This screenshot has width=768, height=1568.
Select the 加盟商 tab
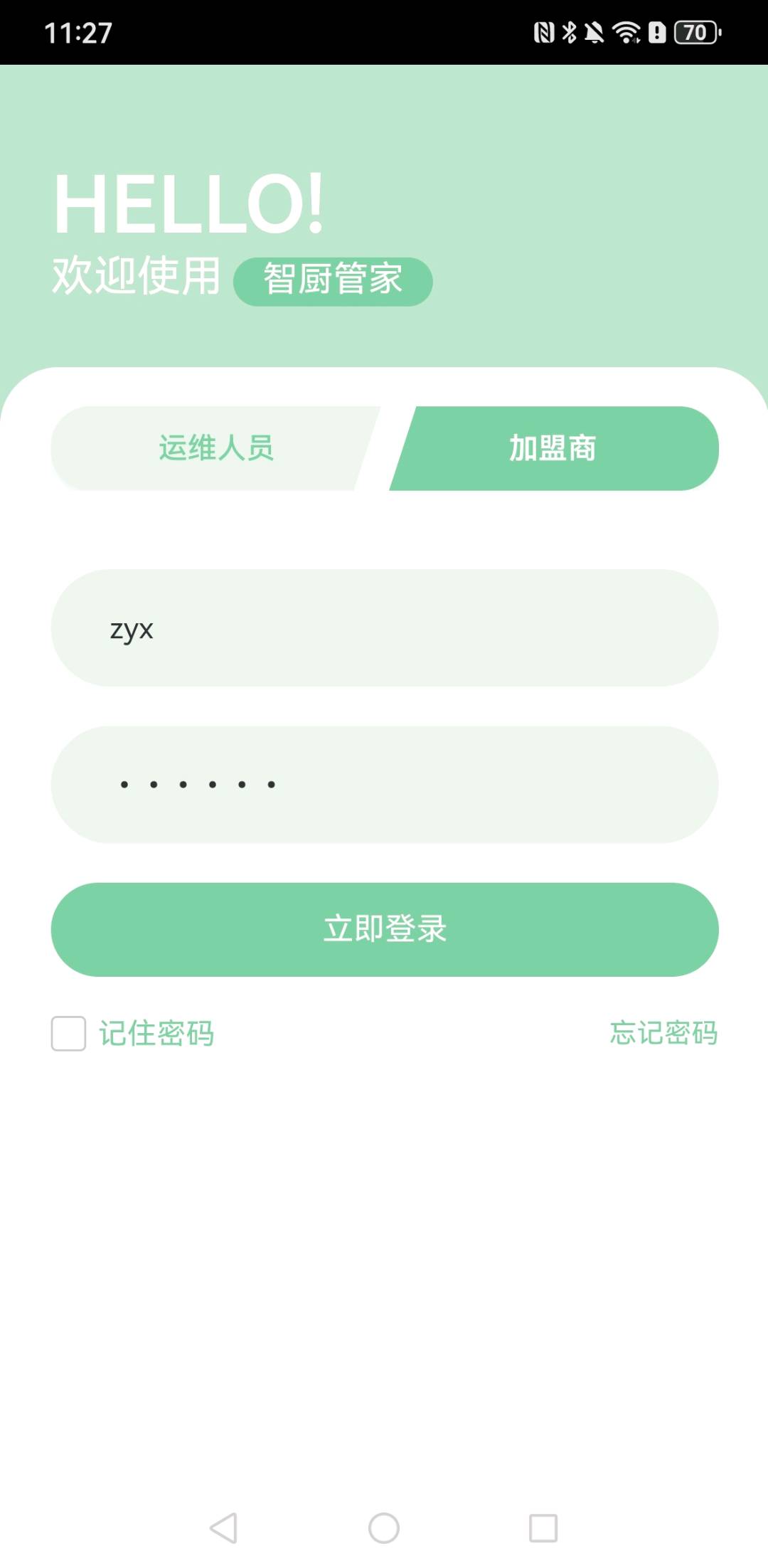click(553, 448)
